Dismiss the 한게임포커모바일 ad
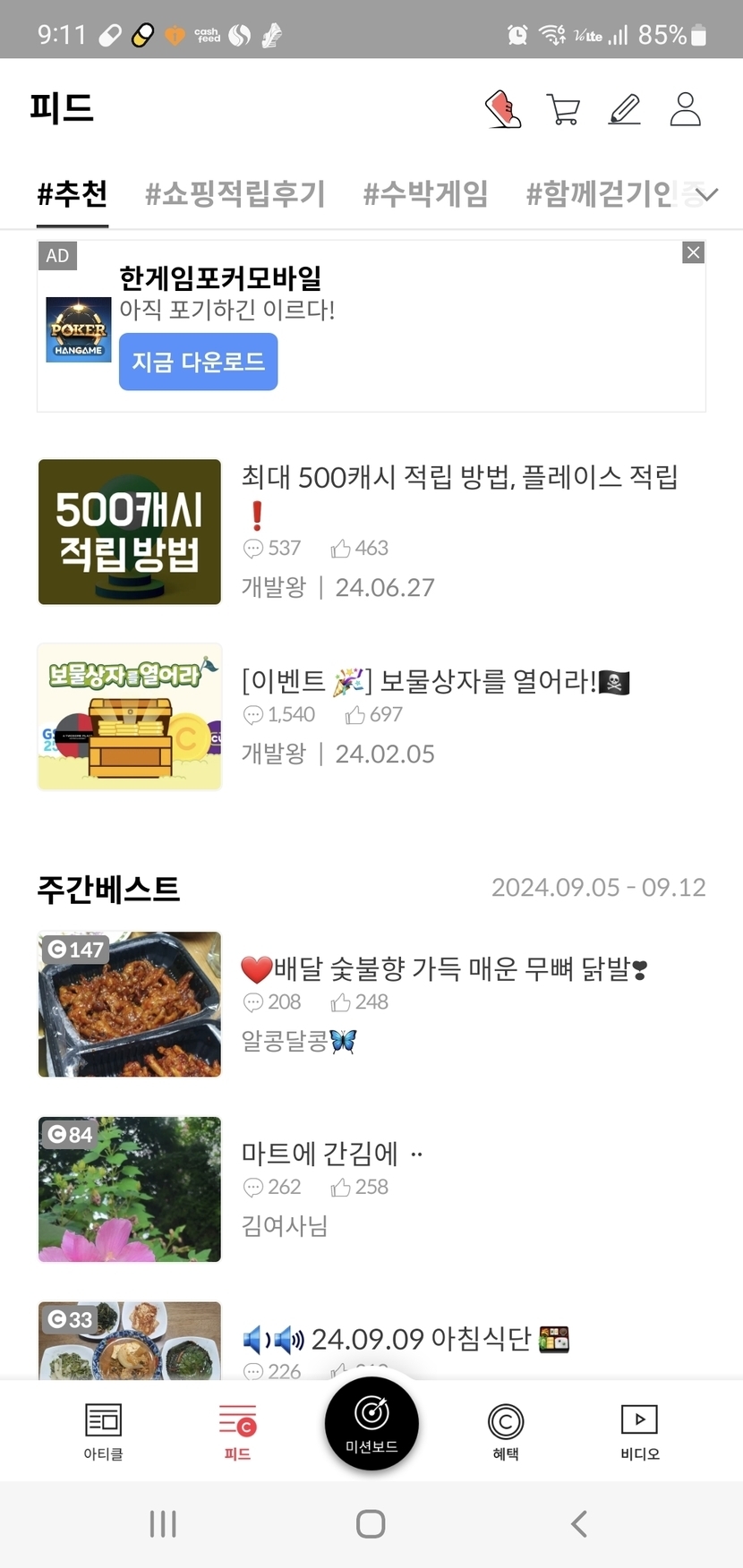The width and height of the screenshot is (743, 1568). [x=693, y=253]
